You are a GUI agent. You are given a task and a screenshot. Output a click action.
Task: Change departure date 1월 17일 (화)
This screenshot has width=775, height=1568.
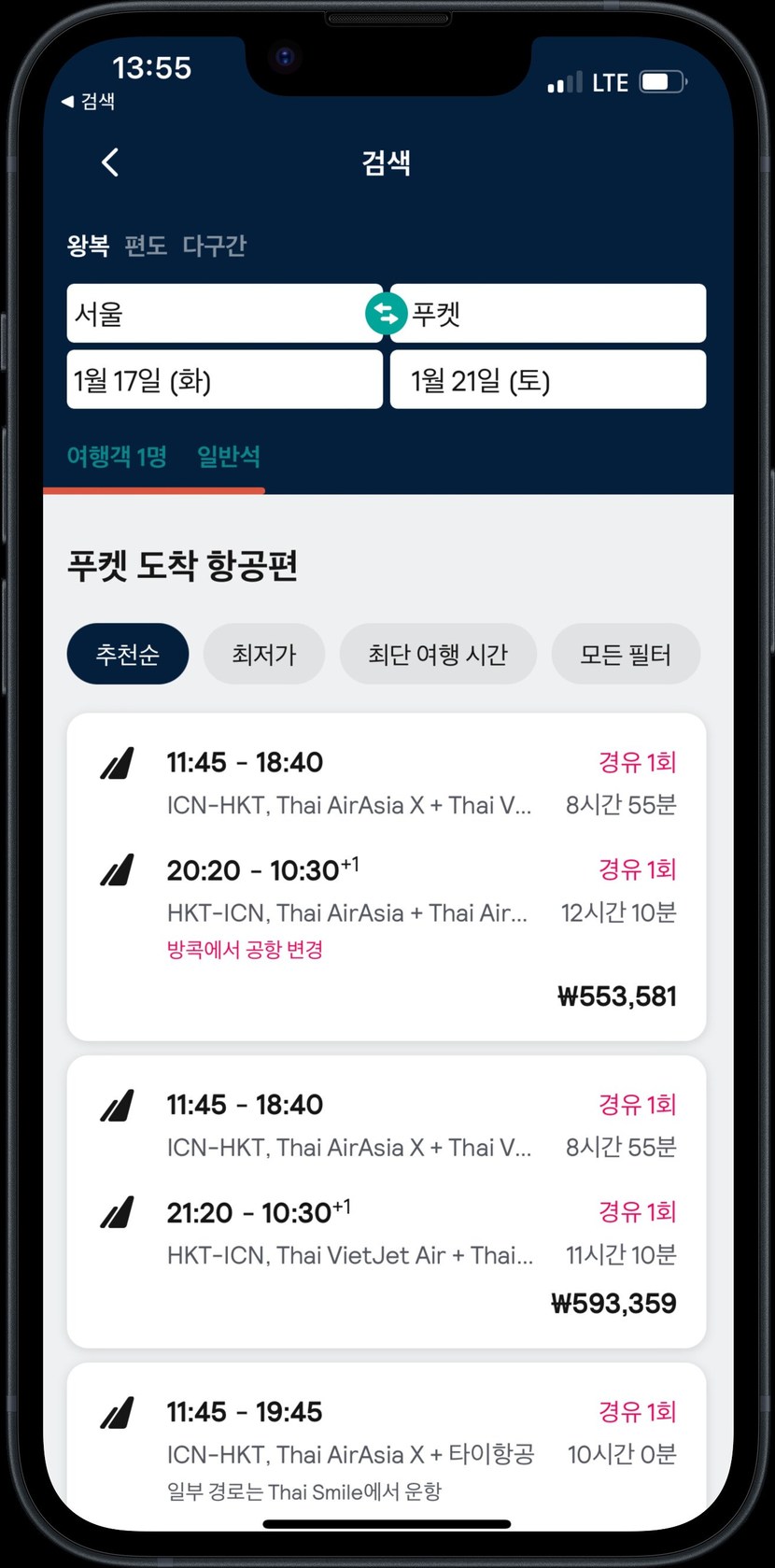coord(224,380)
